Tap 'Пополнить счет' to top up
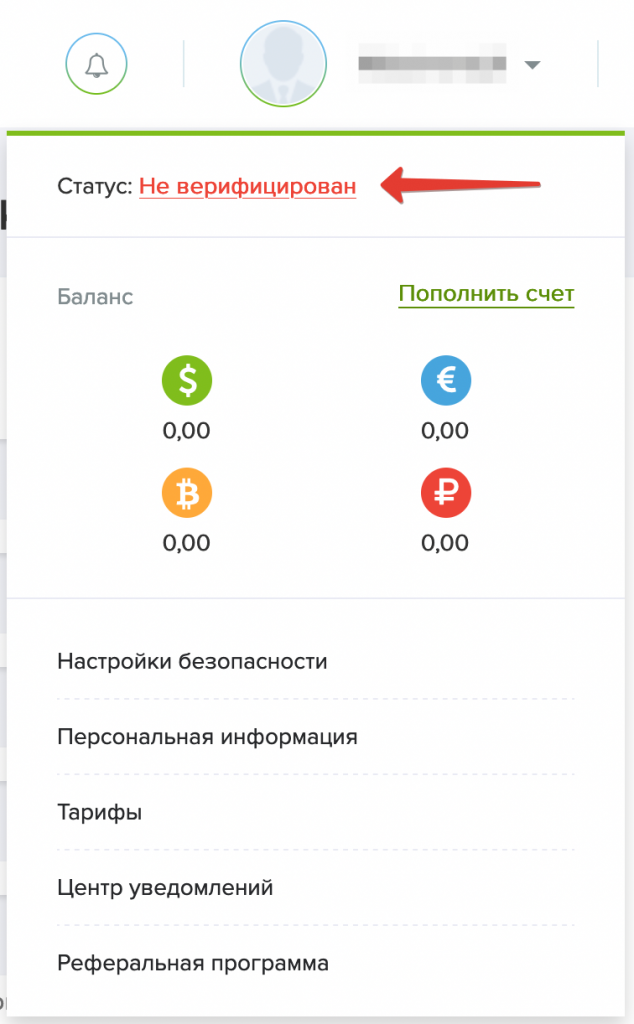 tap(486, 294)
